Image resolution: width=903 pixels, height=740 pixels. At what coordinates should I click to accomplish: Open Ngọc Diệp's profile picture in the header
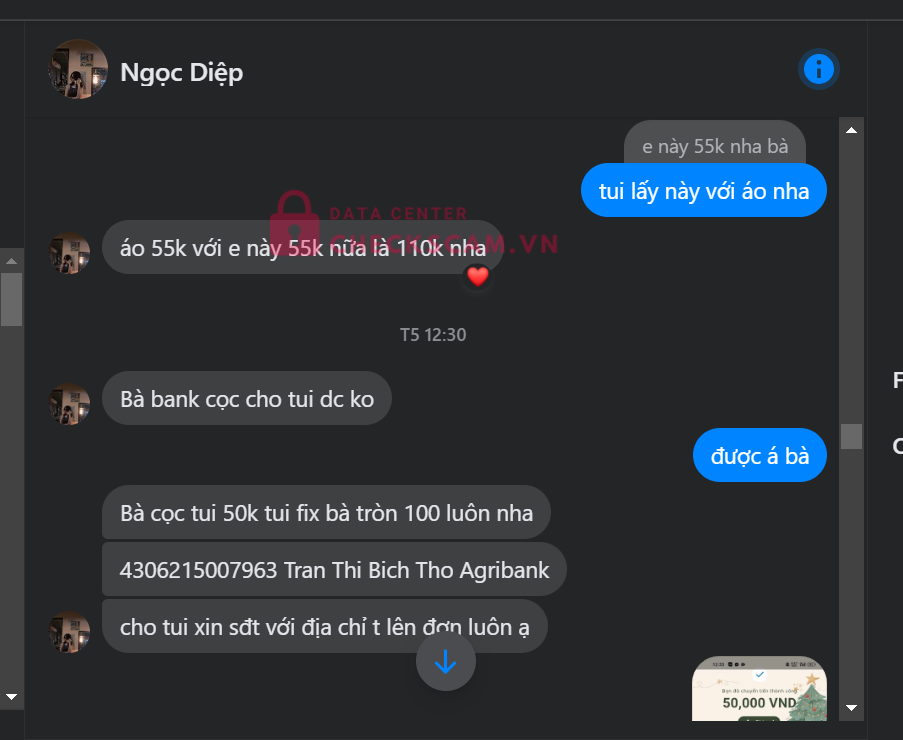coord(78,69)
